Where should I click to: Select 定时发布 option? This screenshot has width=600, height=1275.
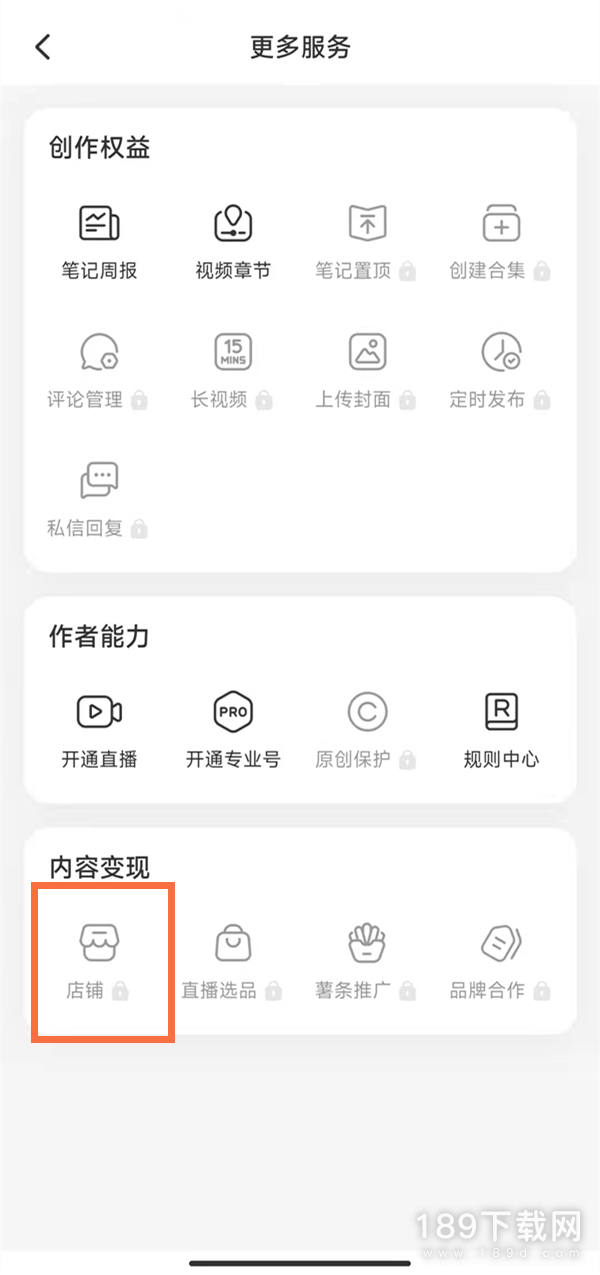[500, 371]
